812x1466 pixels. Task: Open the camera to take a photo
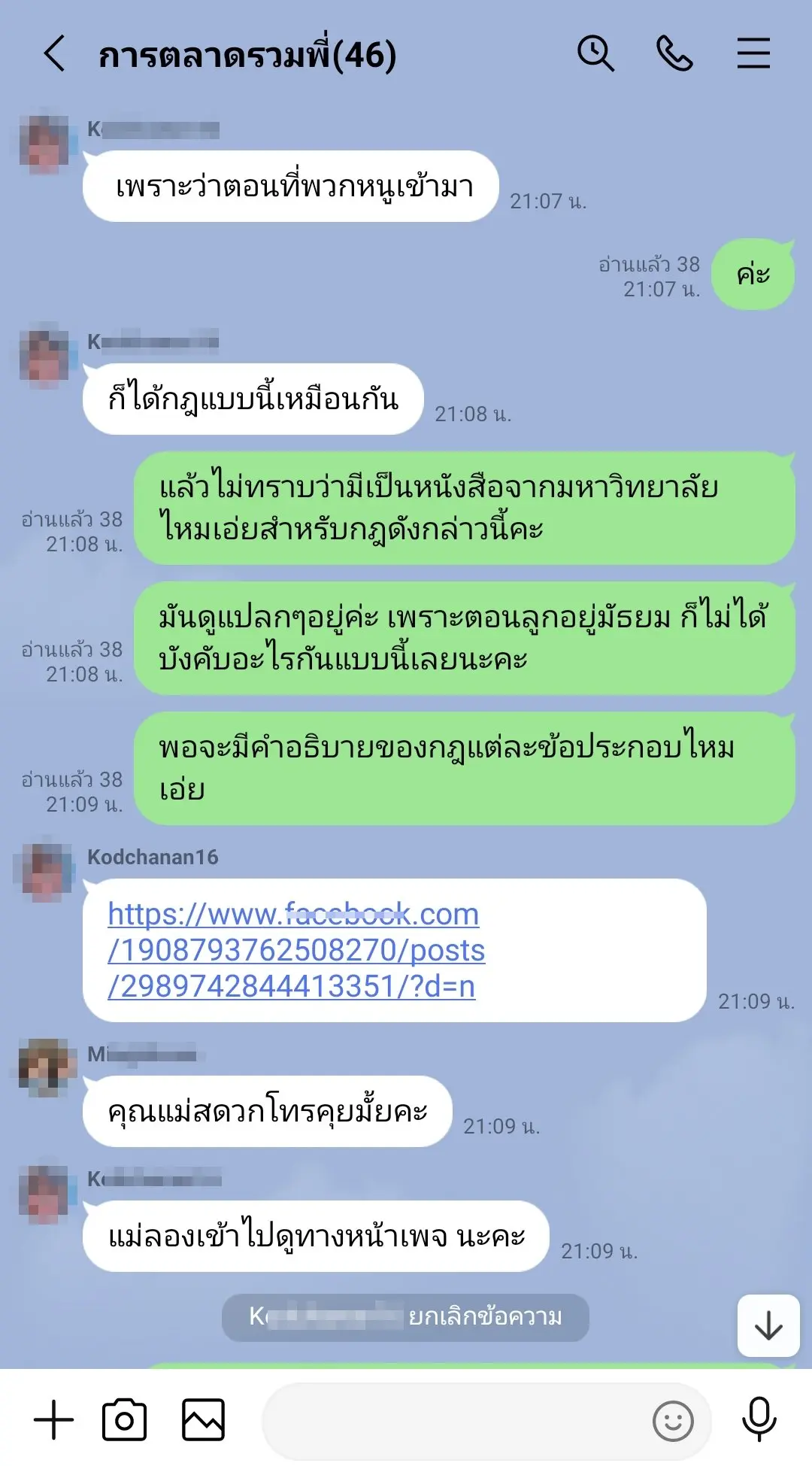coord(125,1420)
